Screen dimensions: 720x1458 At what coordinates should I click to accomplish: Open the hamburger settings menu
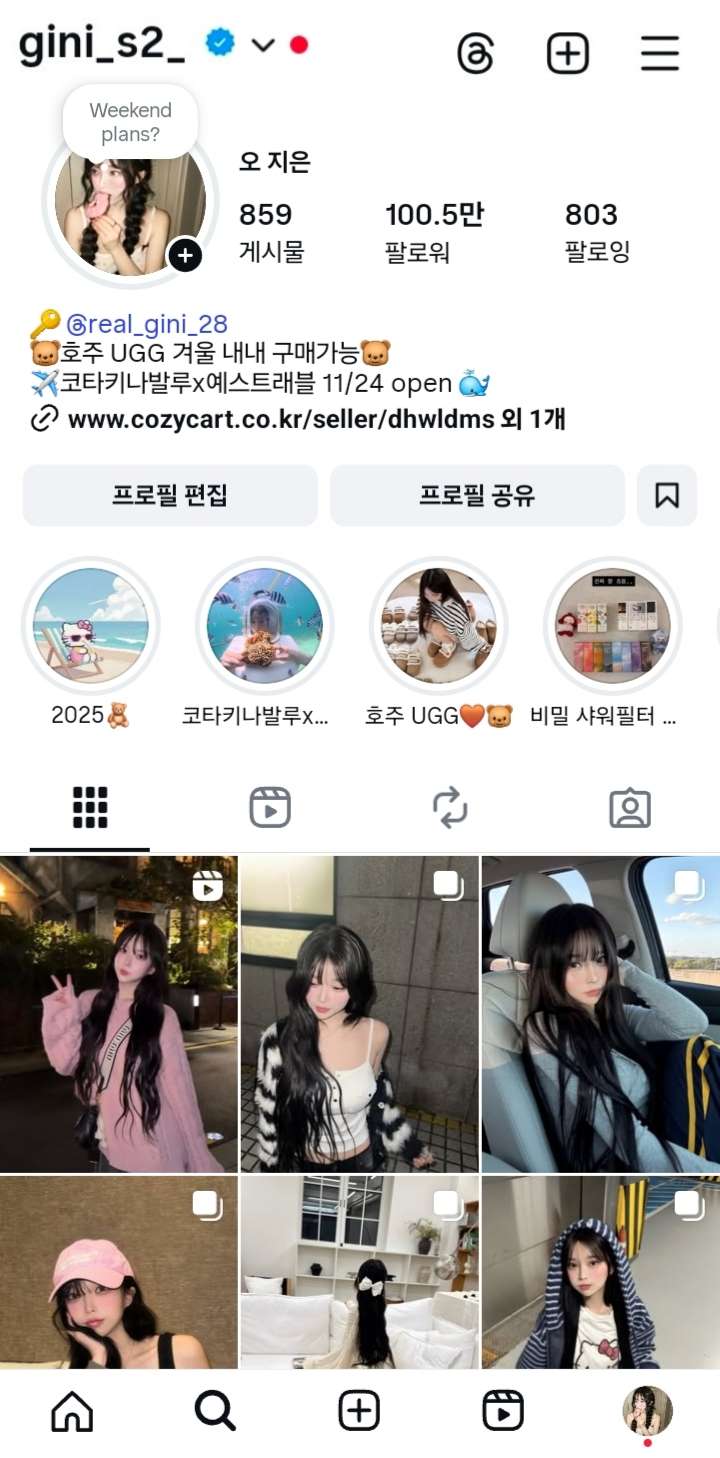coord(660,53)
